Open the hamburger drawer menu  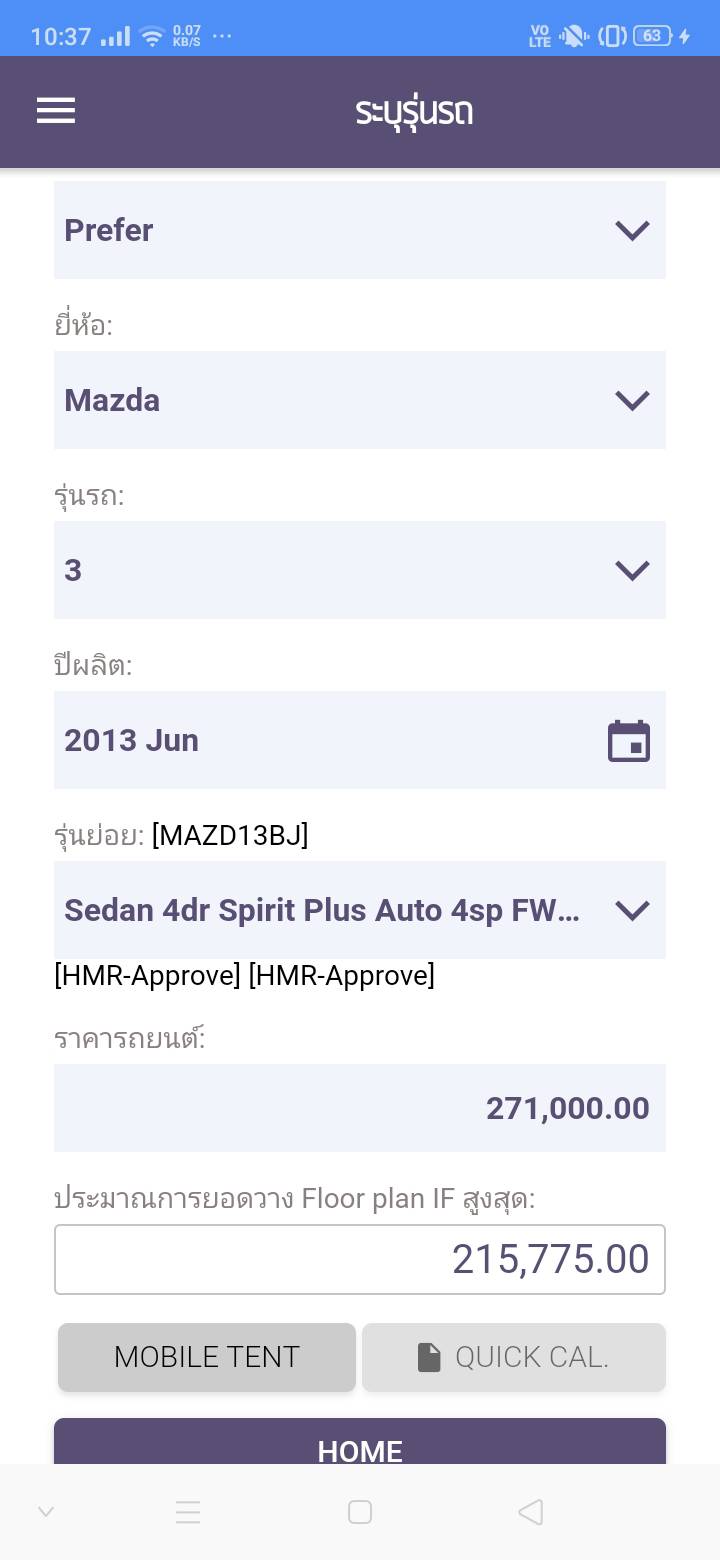coord(56,111)
